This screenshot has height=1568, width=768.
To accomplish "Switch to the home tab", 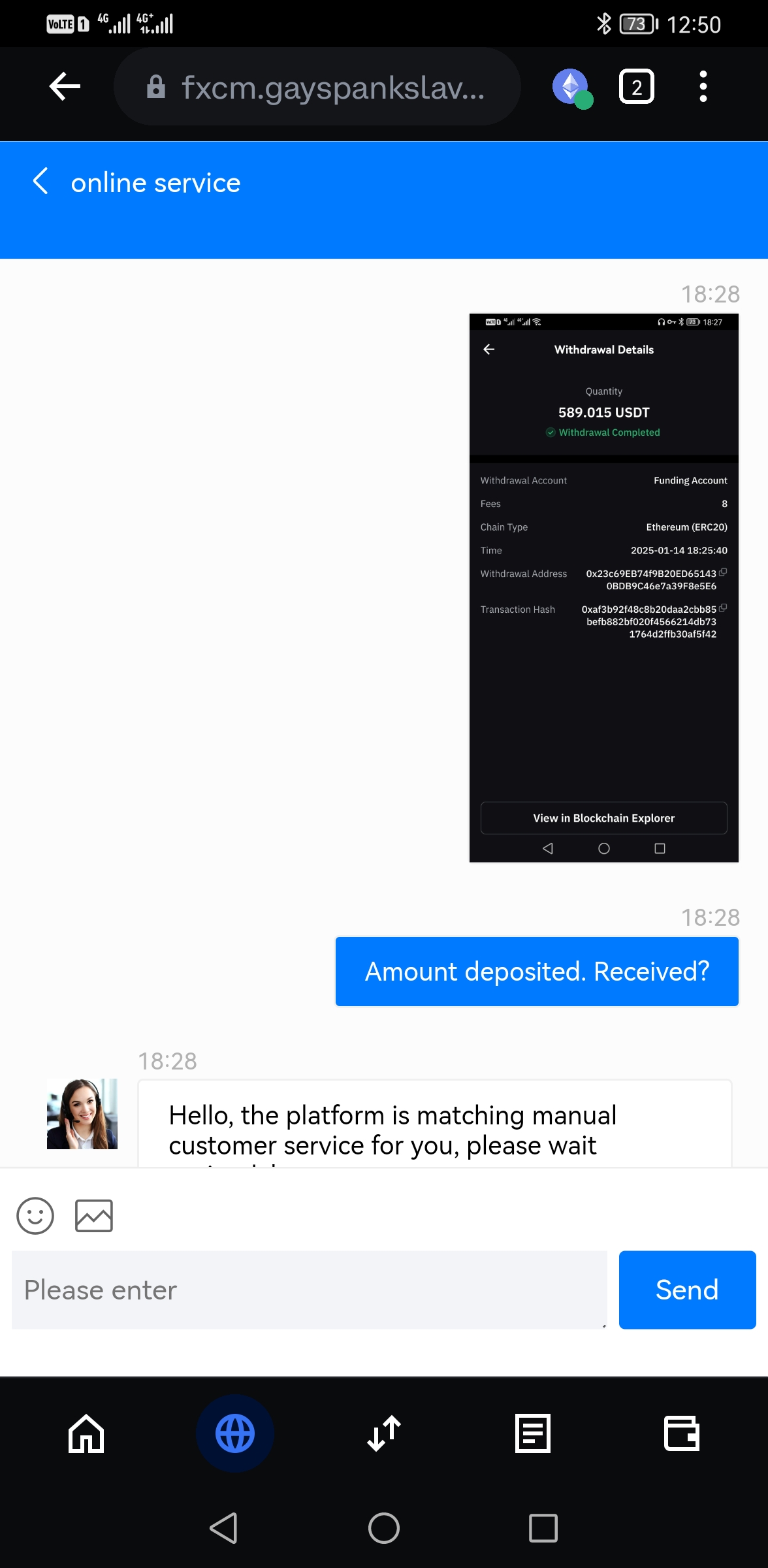I will (x=86, y=1433).
